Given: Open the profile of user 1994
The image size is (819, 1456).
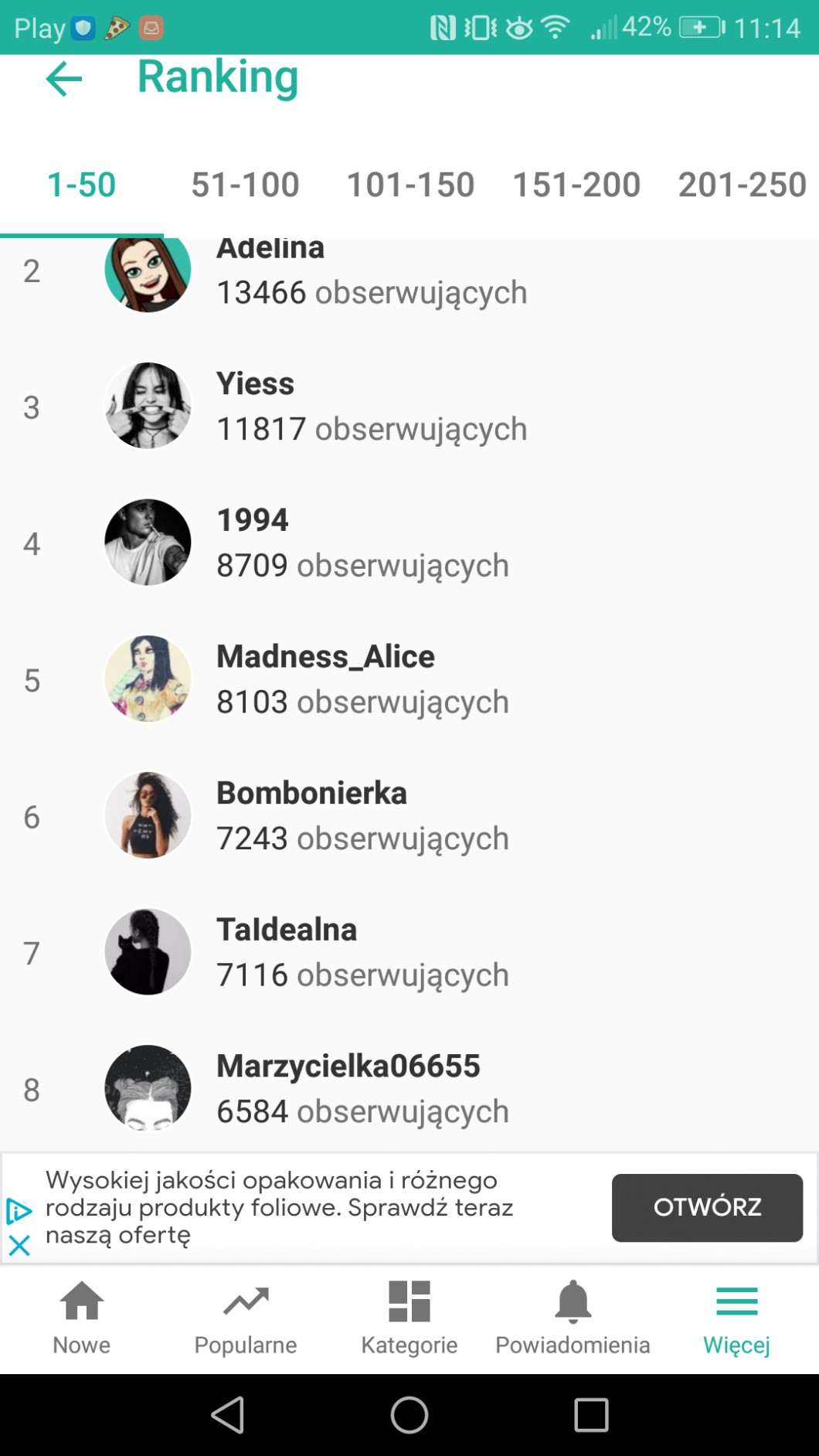Looking at the screenshot, I should (409, 543).
